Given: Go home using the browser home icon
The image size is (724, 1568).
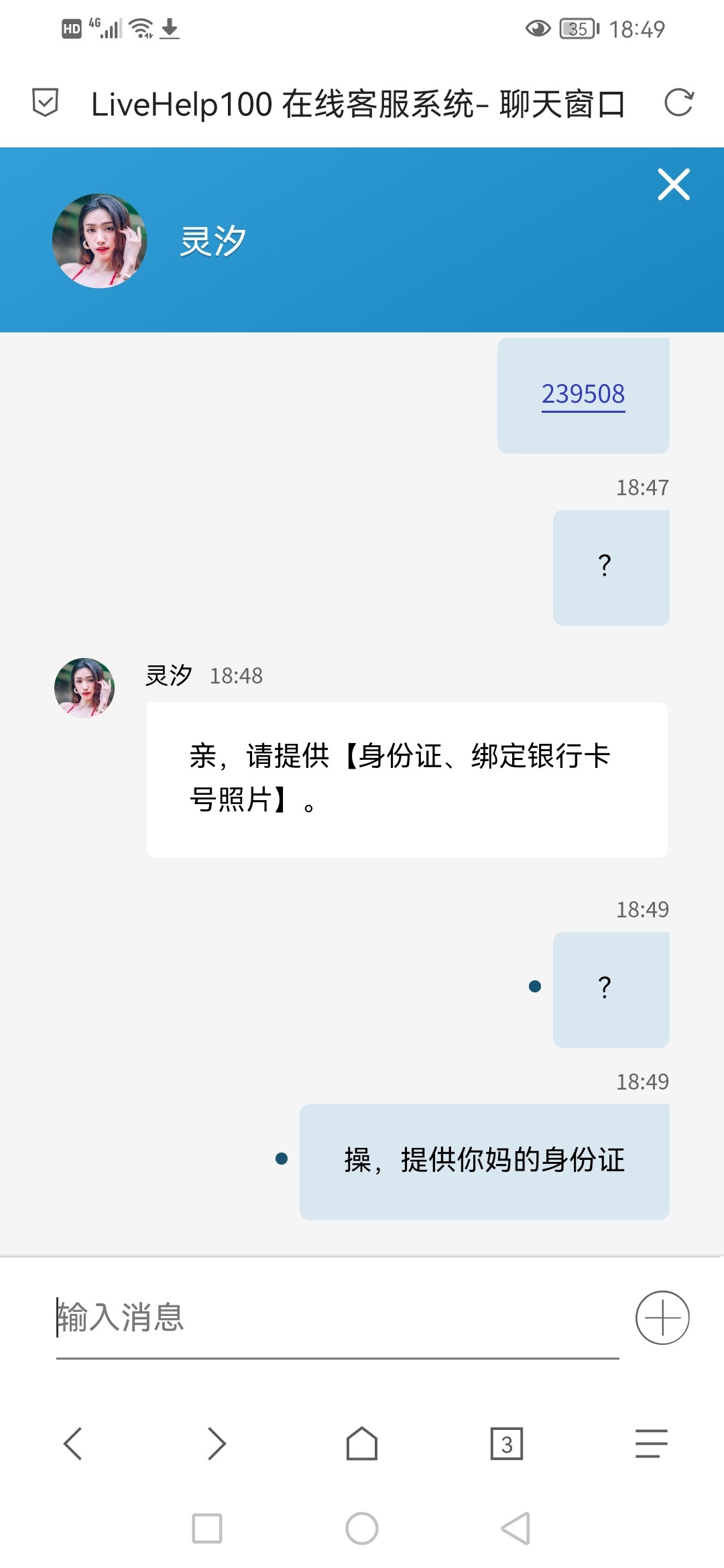Looking at the screenshot, I should click(362, 1445).
